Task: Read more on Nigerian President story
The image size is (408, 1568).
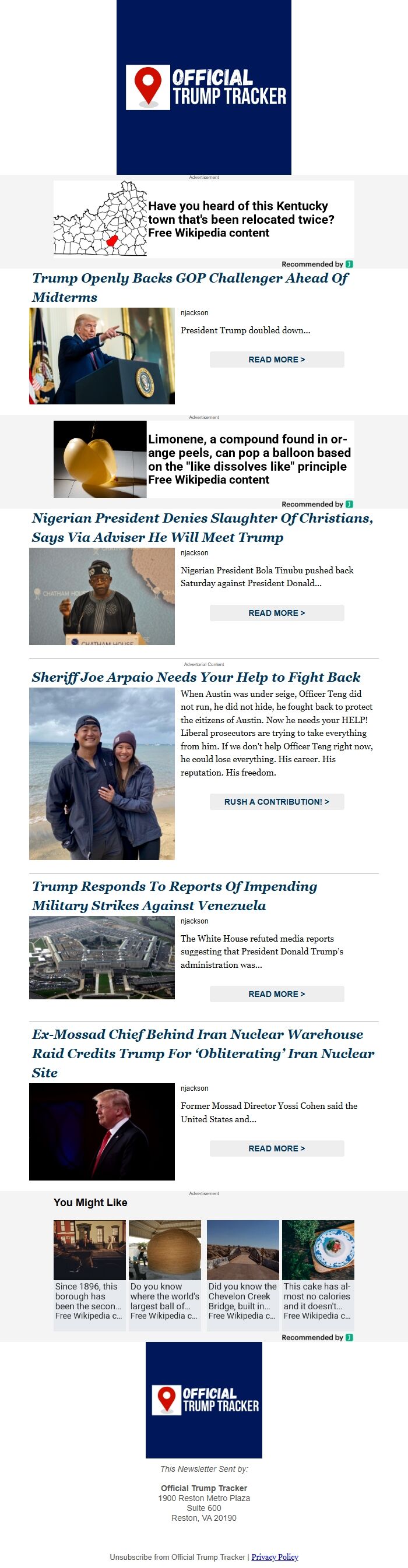Action: coord(276,613)
